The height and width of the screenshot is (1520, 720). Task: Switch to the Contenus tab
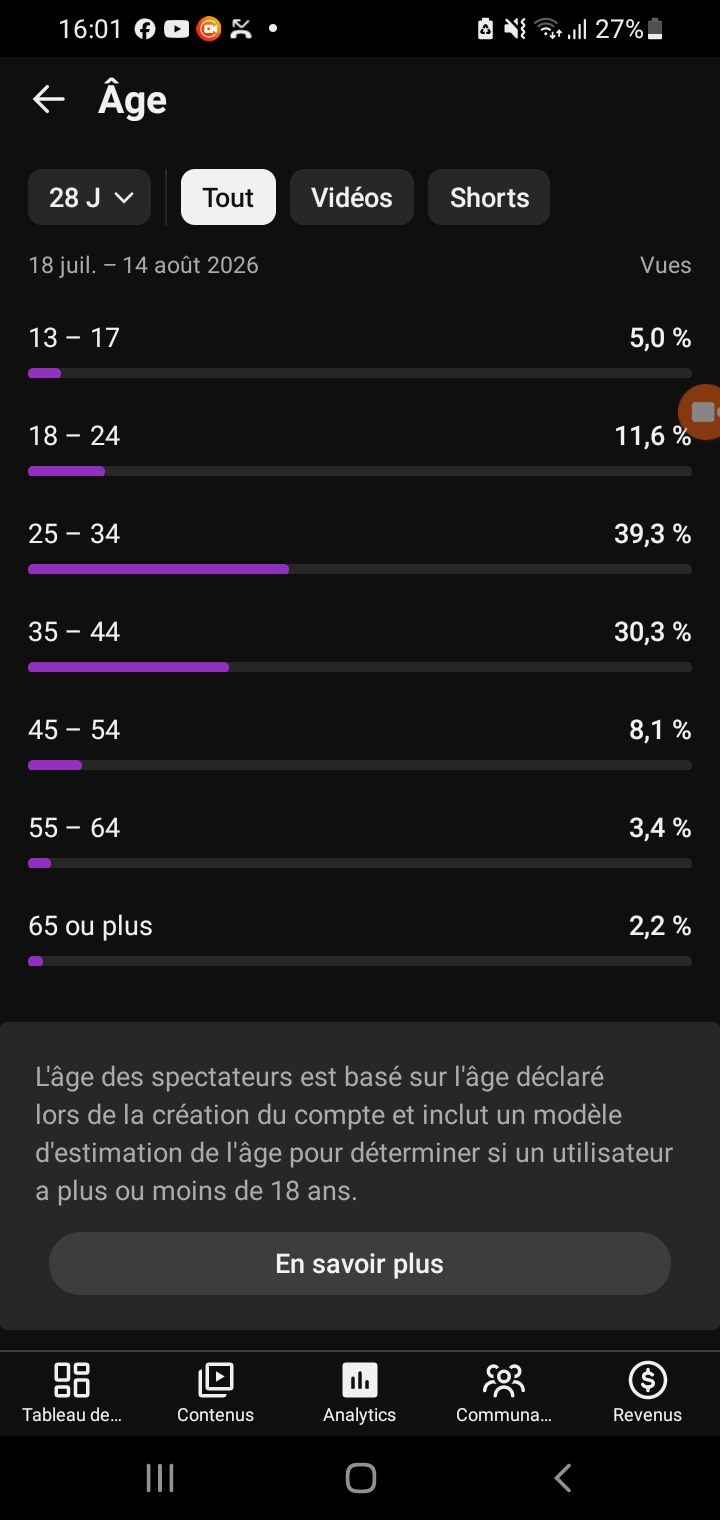216,1392
